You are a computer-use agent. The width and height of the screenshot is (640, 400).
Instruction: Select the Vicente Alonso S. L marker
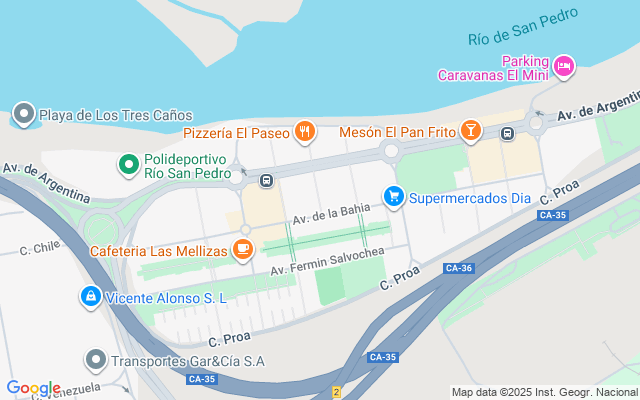coord(91,297)
